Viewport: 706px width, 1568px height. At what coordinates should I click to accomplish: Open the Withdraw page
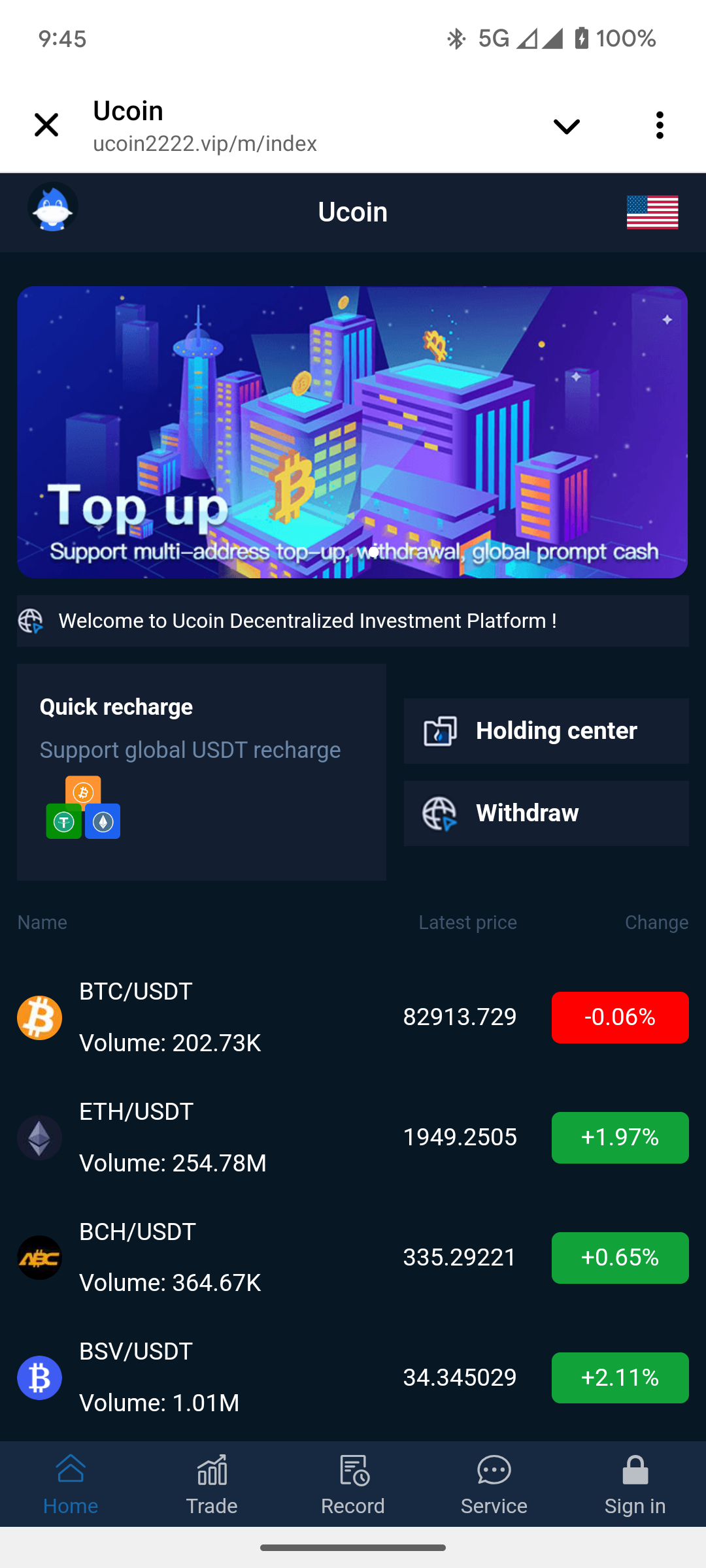pyautogui.click(x=546, y=813)
